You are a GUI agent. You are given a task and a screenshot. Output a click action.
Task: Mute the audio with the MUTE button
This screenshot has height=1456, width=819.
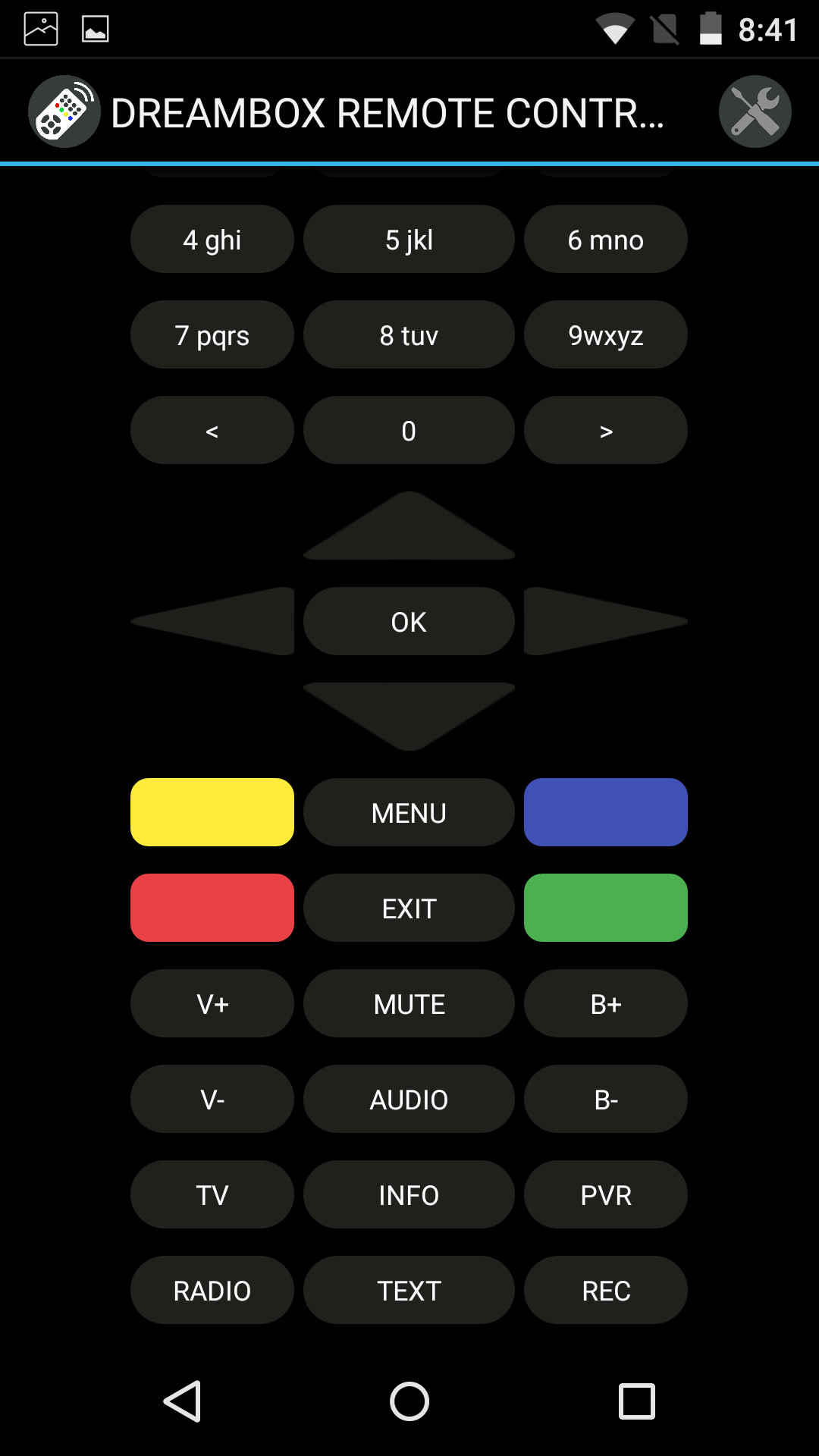(409, 1003)
